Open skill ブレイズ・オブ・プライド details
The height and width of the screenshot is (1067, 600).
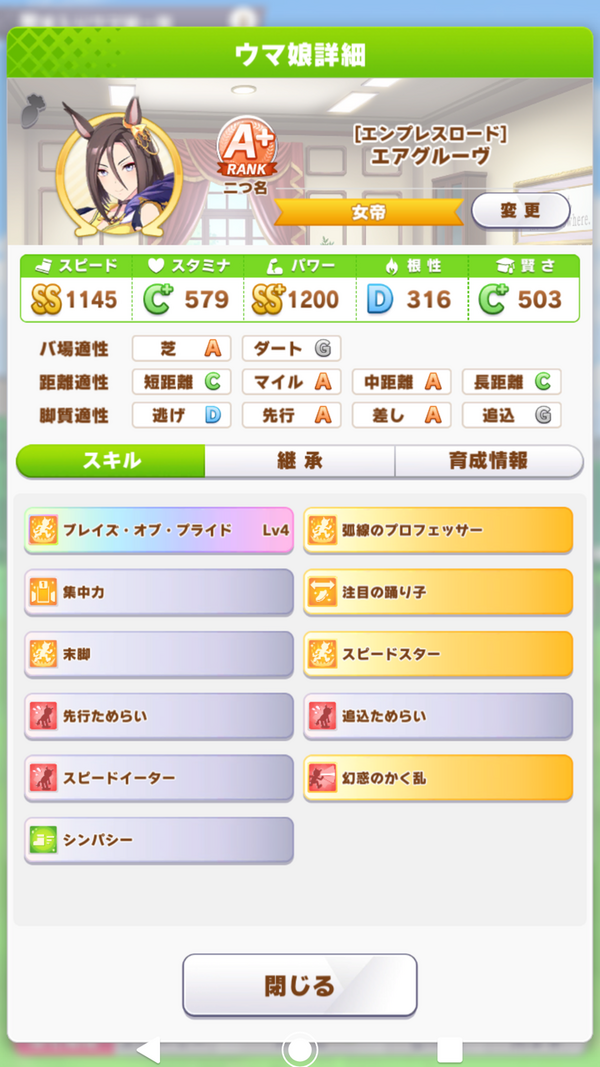point(159,530)
